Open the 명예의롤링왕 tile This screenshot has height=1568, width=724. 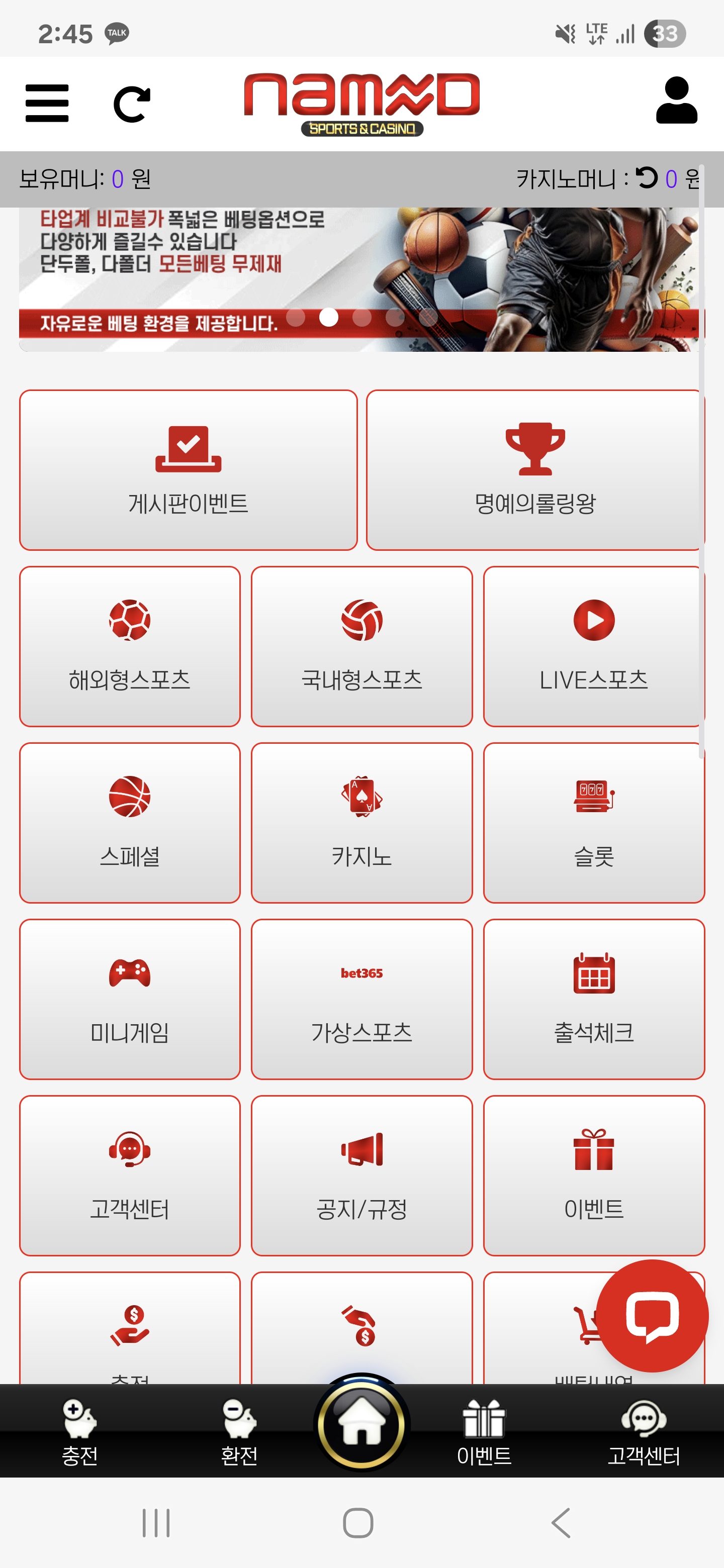(534, 470)
